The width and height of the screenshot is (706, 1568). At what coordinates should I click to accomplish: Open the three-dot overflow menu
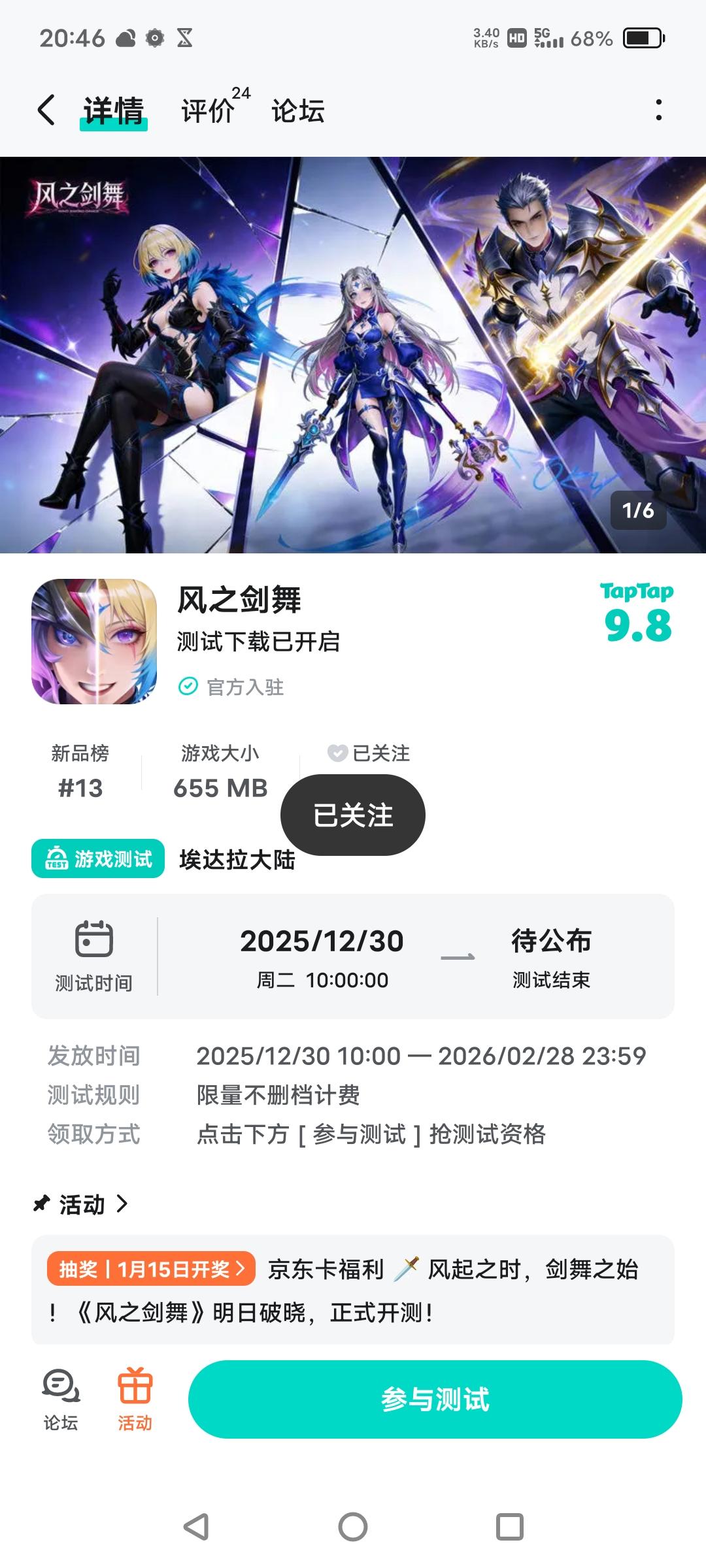point(658,110)
